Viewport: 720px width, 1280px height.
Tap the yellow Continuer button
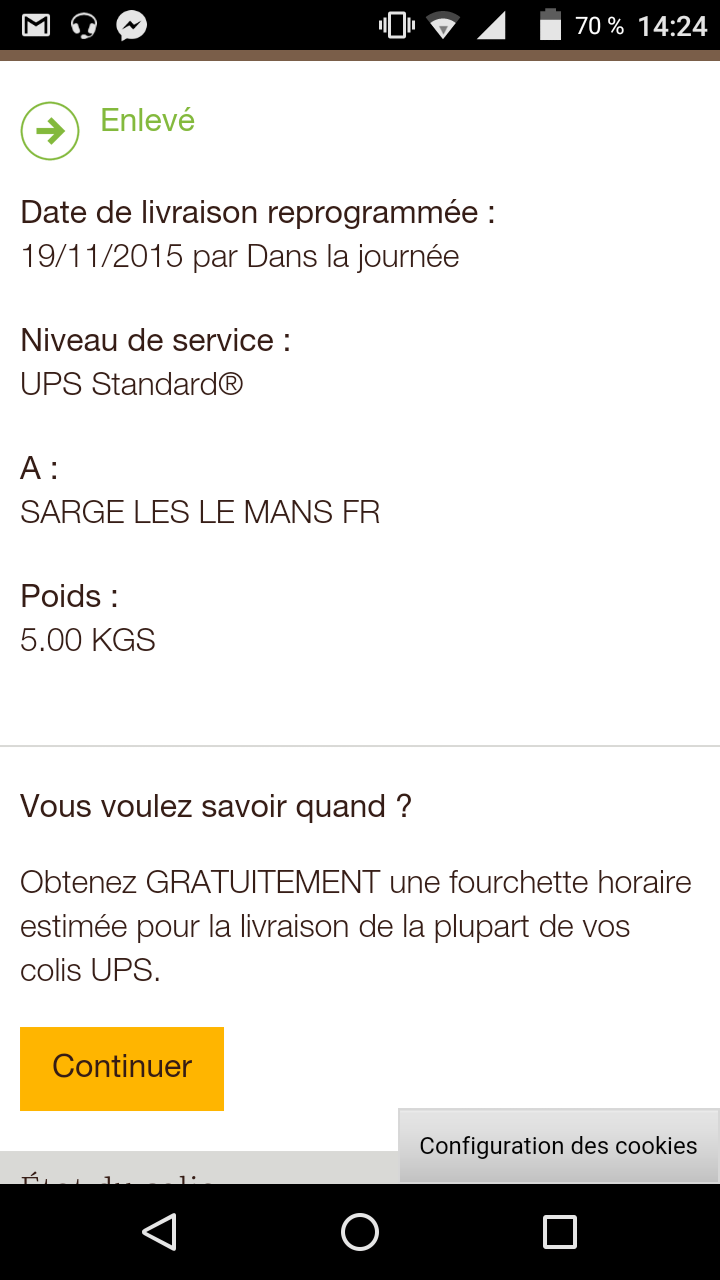point(122,1068)
